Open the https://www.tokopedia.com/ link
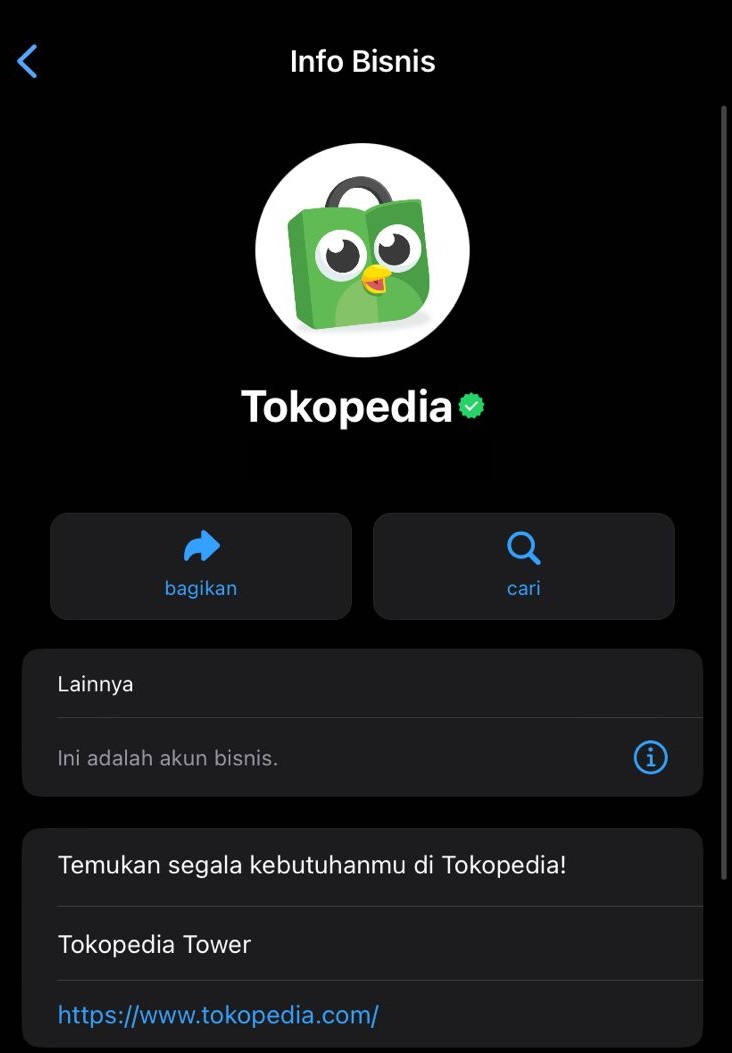732x1053 pixels. [218, 1015]
